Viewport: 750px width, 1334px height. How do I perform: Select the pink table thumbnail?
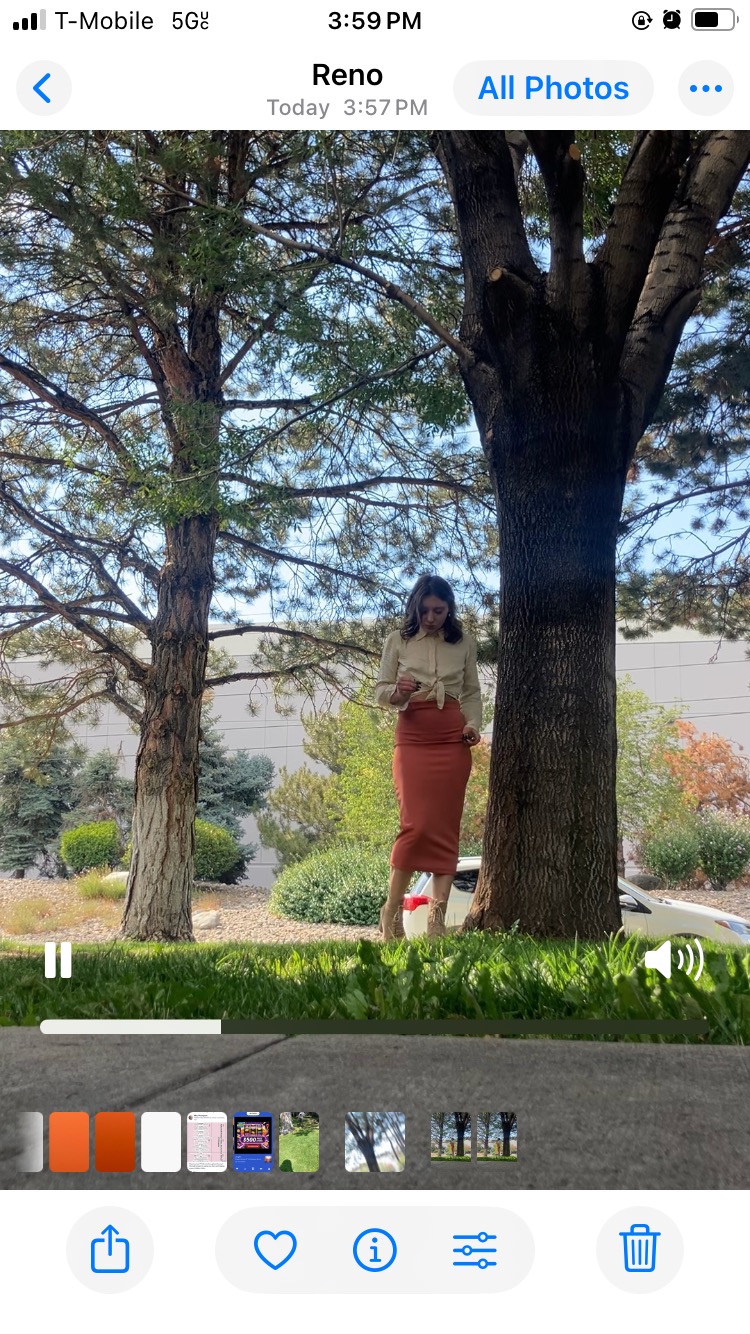[x=207, y=1142]
